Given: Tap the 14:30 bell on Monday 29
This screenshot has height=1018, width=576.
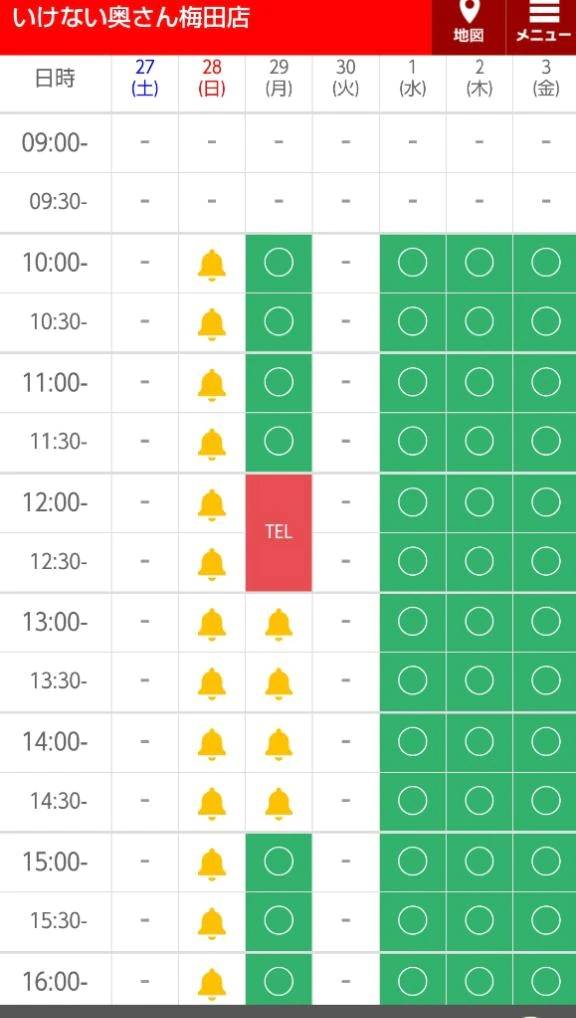Looking at the screenshot, I should (279, 803).
